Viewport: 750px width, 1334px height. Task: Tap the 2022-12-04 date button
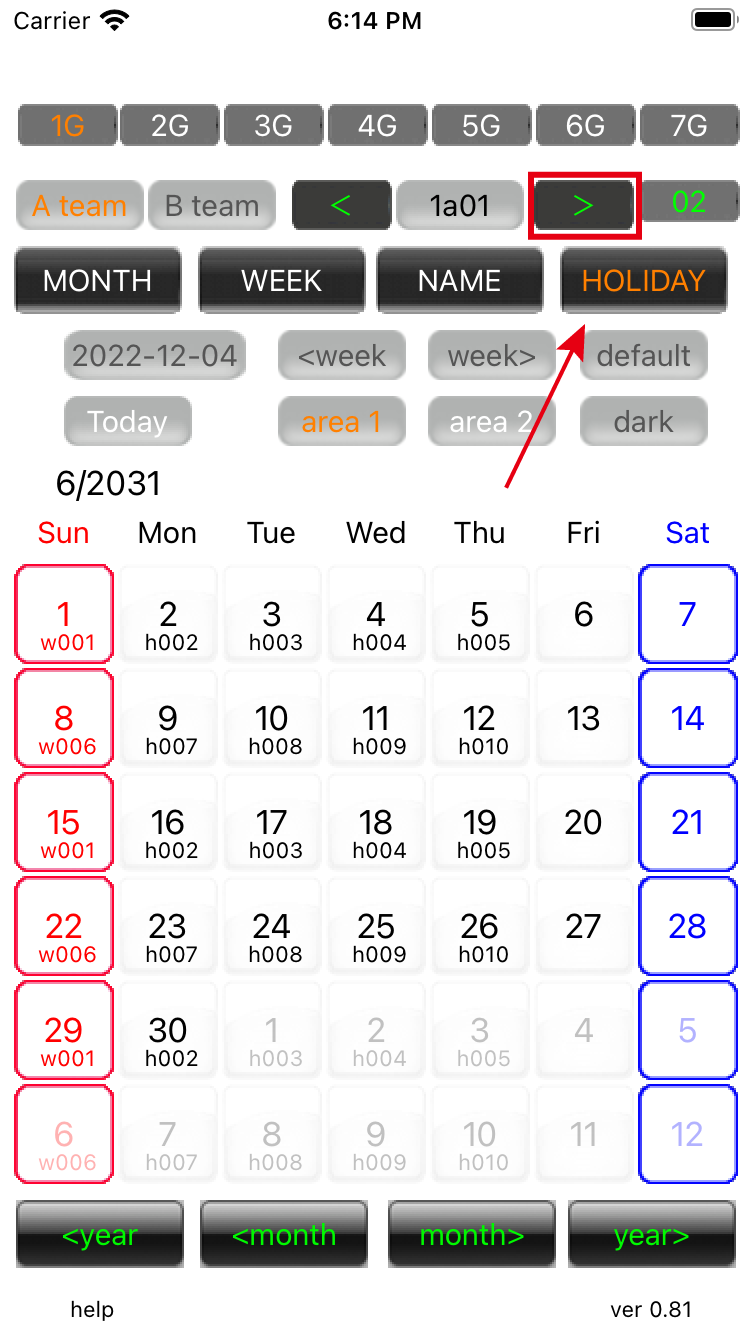click(x=155, y=356)
